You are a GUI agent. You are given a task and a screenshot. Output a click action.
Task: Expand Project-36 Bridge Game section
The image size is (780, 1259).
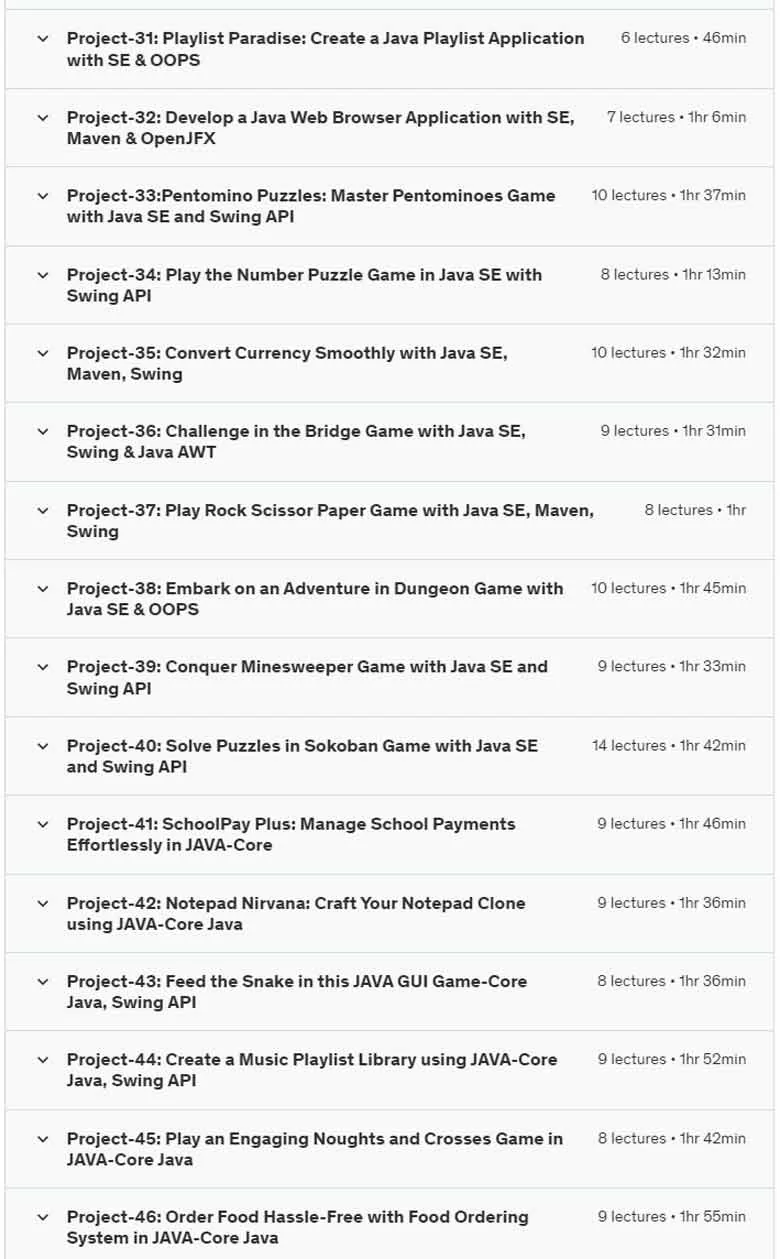tap(389, 442)
